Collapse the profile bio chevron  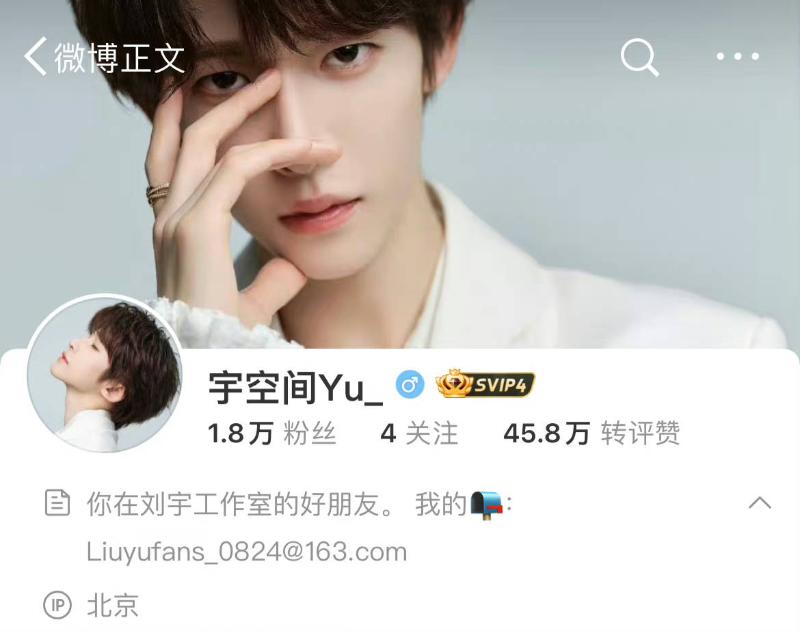click(759, 502)
